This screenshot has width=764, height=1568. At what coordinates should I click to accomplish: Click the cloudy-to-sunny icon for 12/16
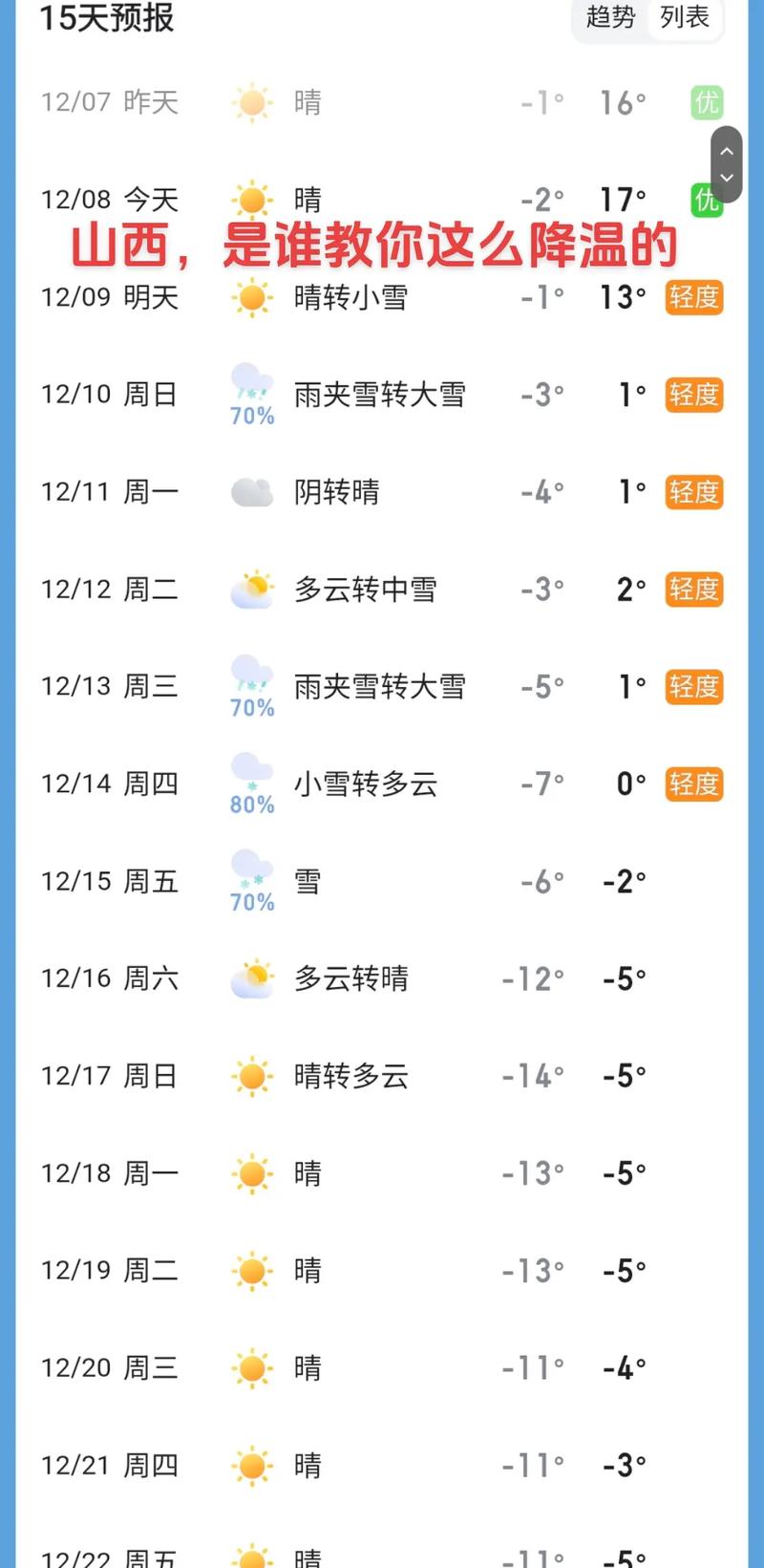(251, 977)
